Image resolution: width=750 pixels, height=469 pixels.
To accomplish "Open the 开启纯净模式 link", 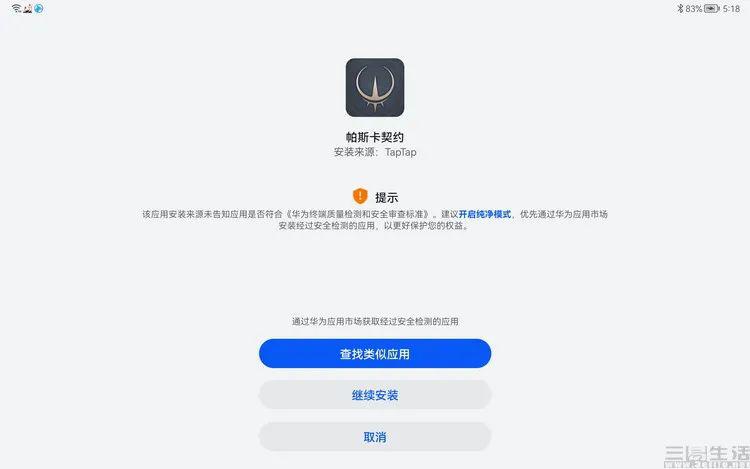I will pos(485,214).
